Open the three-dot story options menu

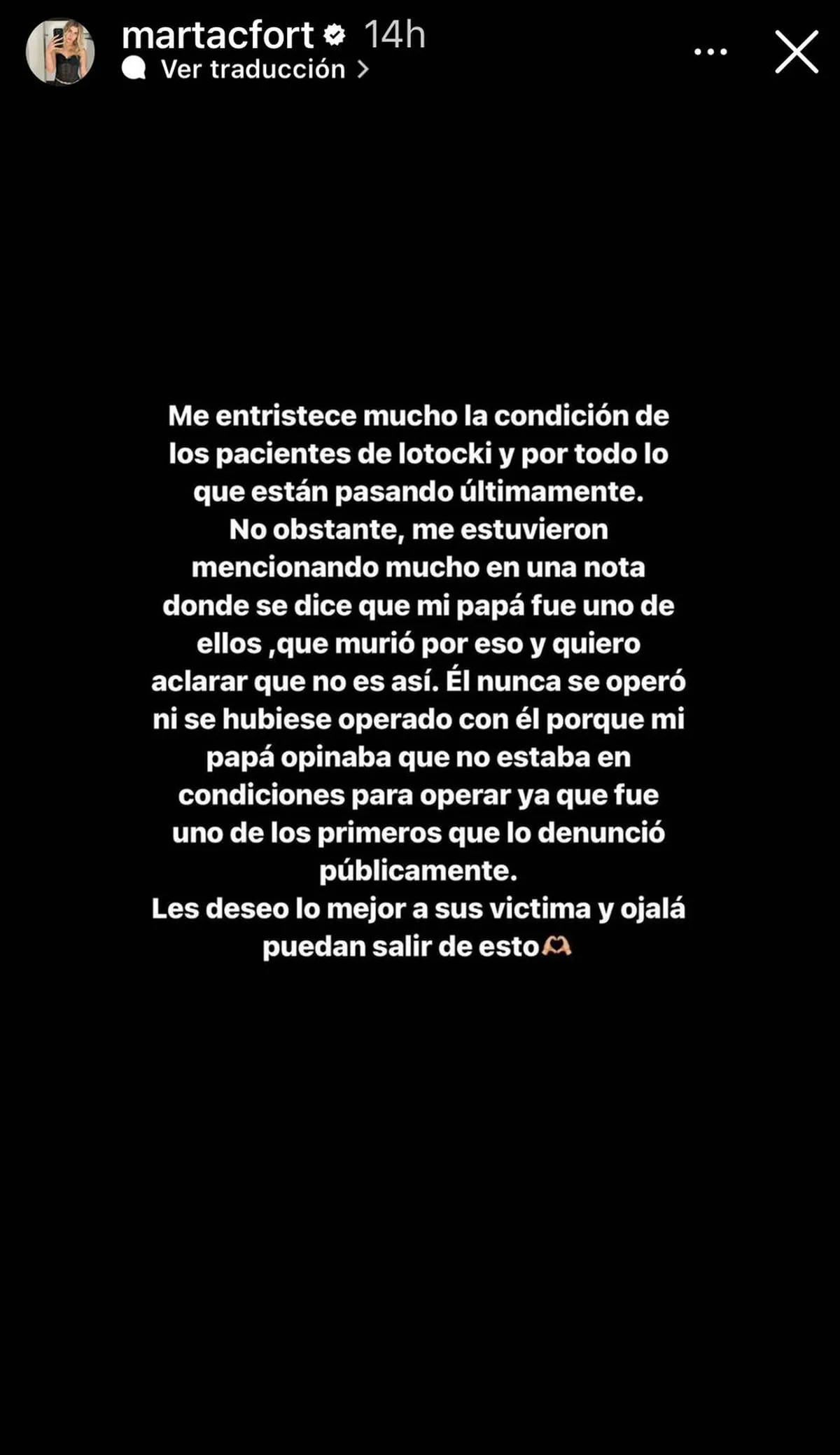[710, 52]
